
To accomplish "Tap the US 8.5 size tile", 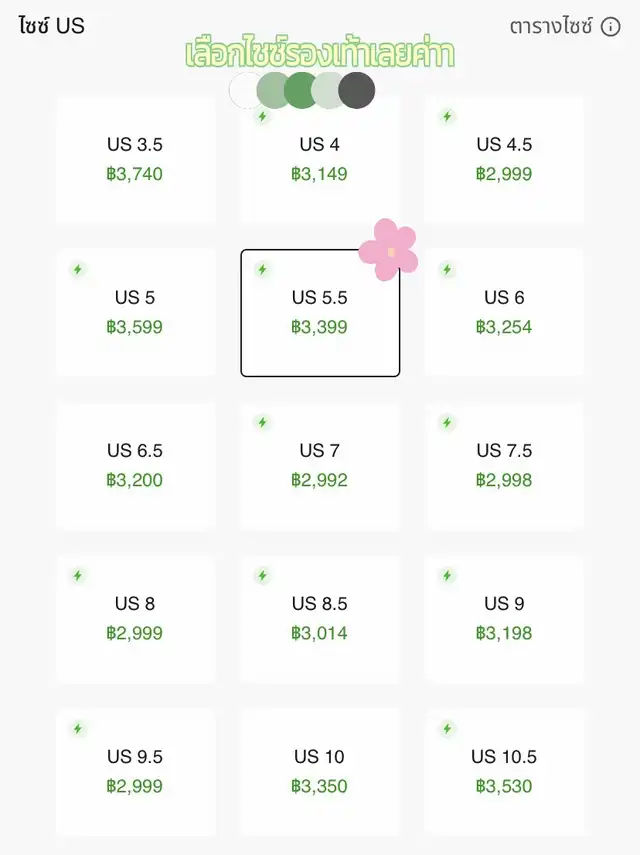I will (320, 618).
